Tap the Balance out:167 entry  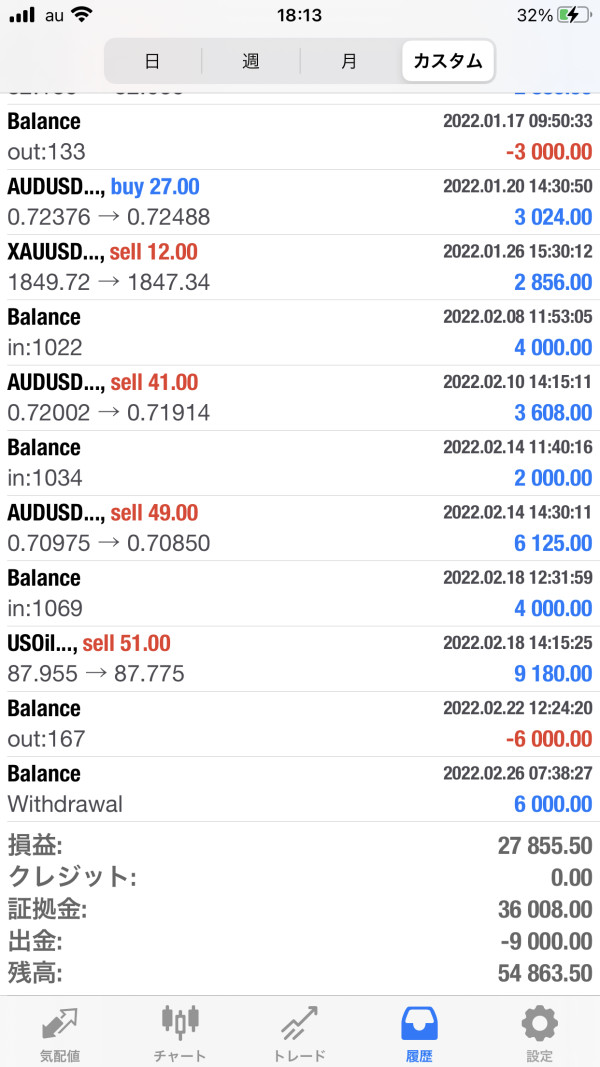pyautogui.click(x=300, y=725)
